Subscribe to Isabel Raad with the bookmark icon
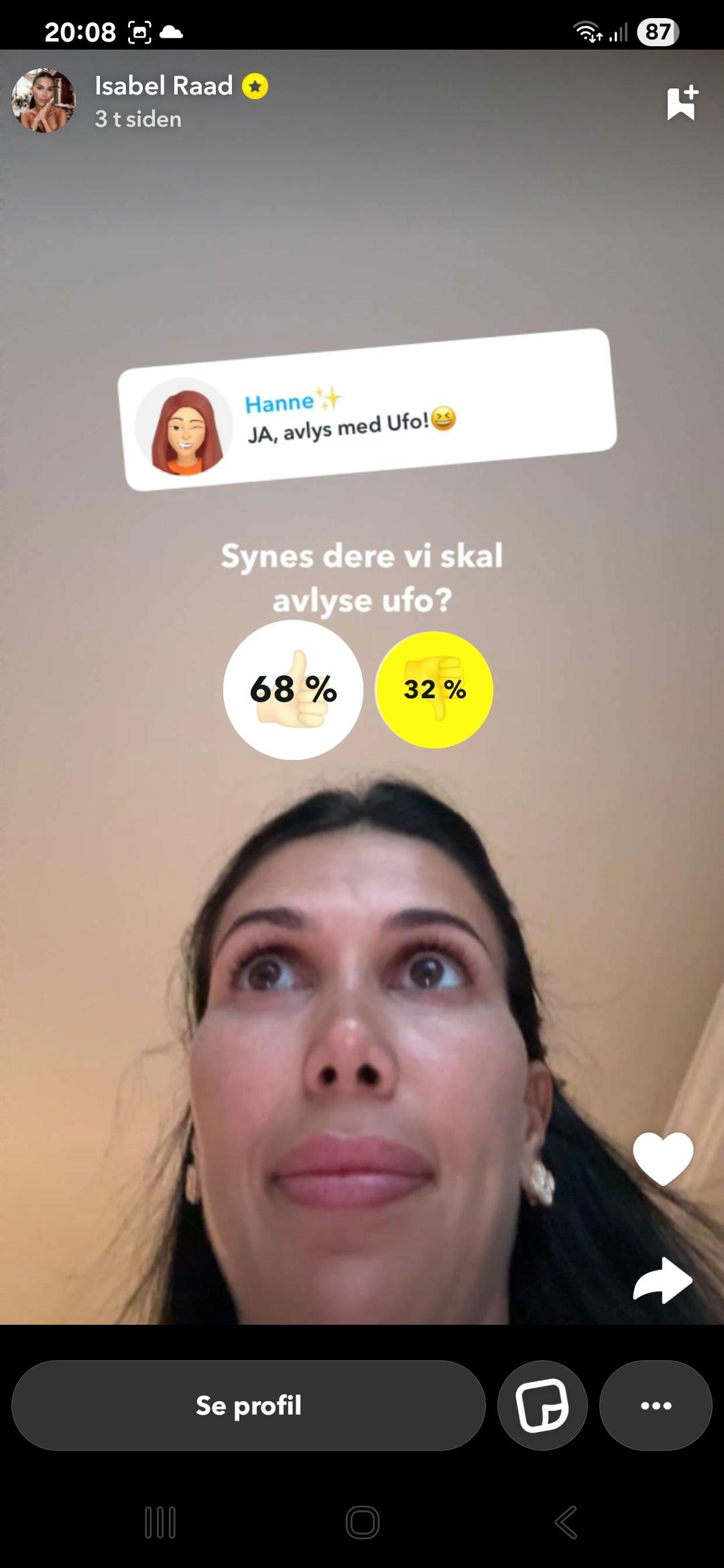The image size is (724, 1568). [682, 103]
